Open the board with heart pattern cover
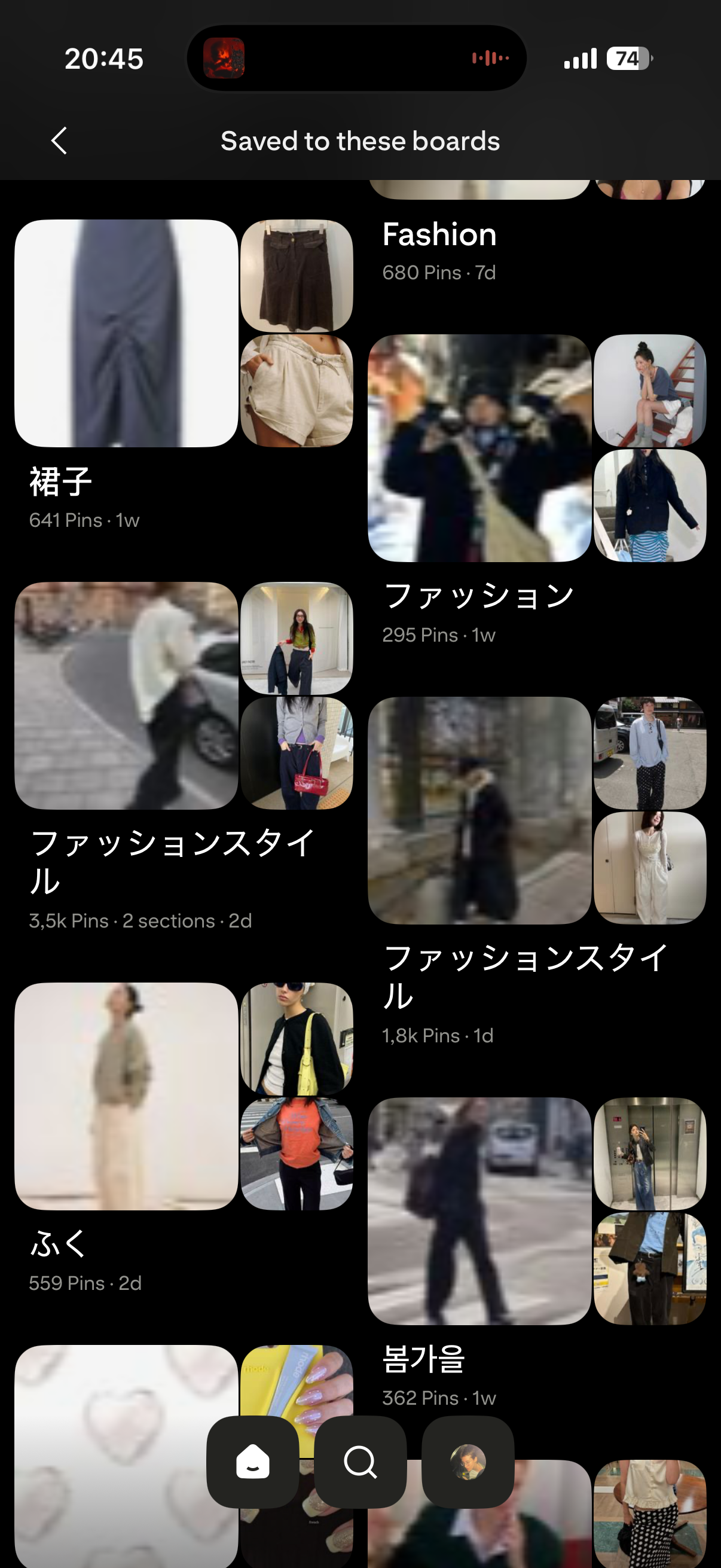721x1568 pixels. pyautogui.click(x=126, y=1456)
